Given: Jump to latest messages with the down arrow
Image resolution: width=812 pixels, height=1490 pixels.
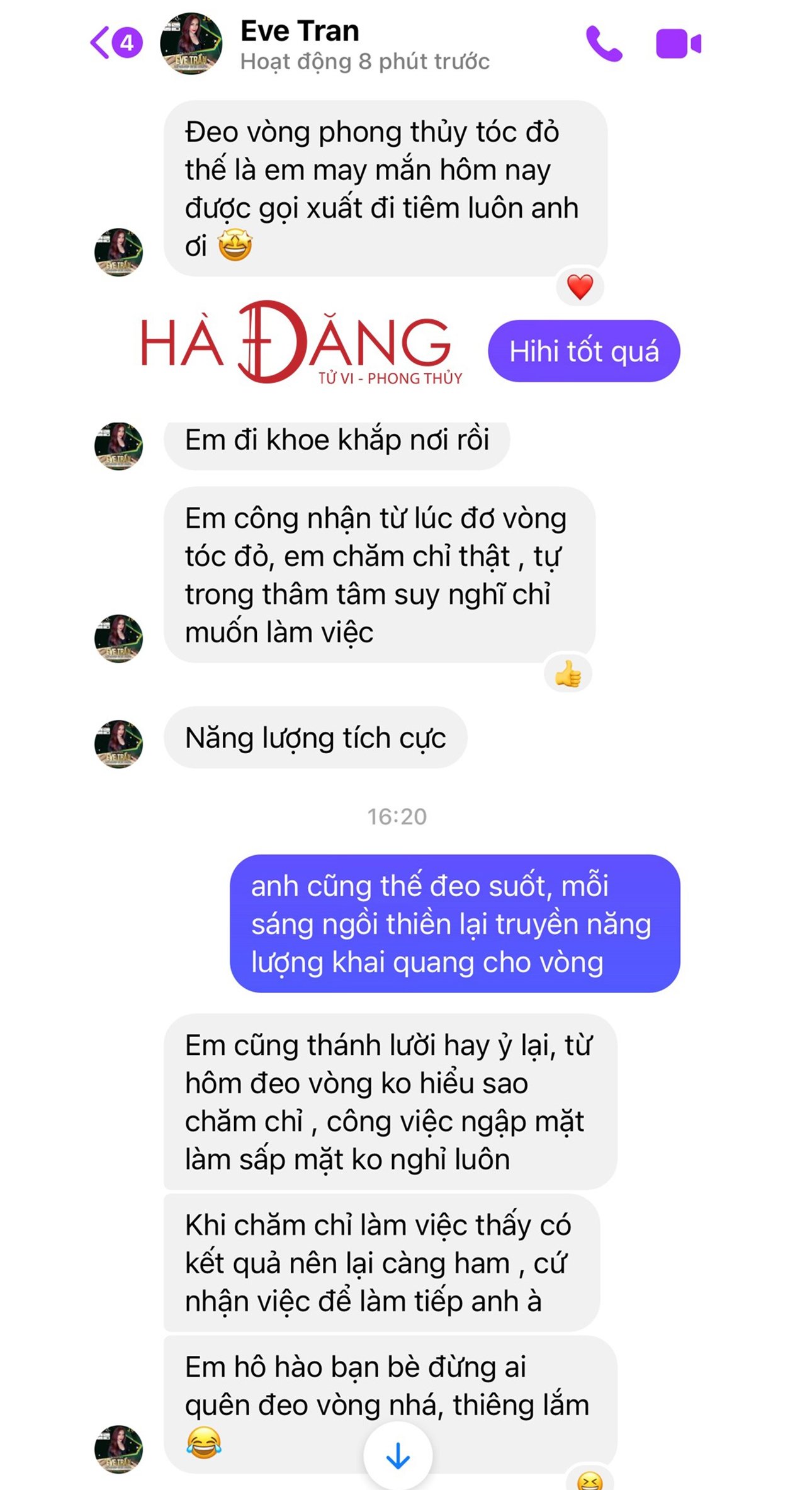Looking at the screenshot, I should 398,1455.
